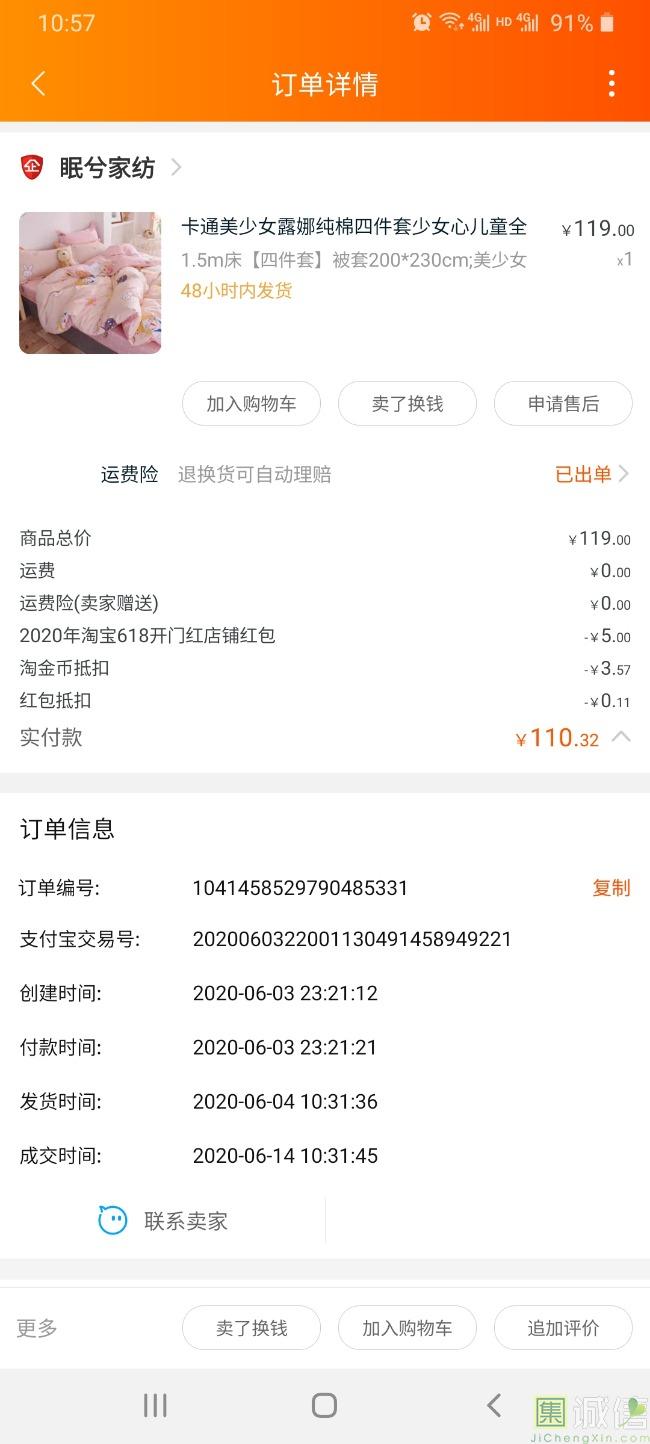Go to the system home screen
Viewport: 650px width, 1444px height.
pyautogui.click(x=324, y=1406)
